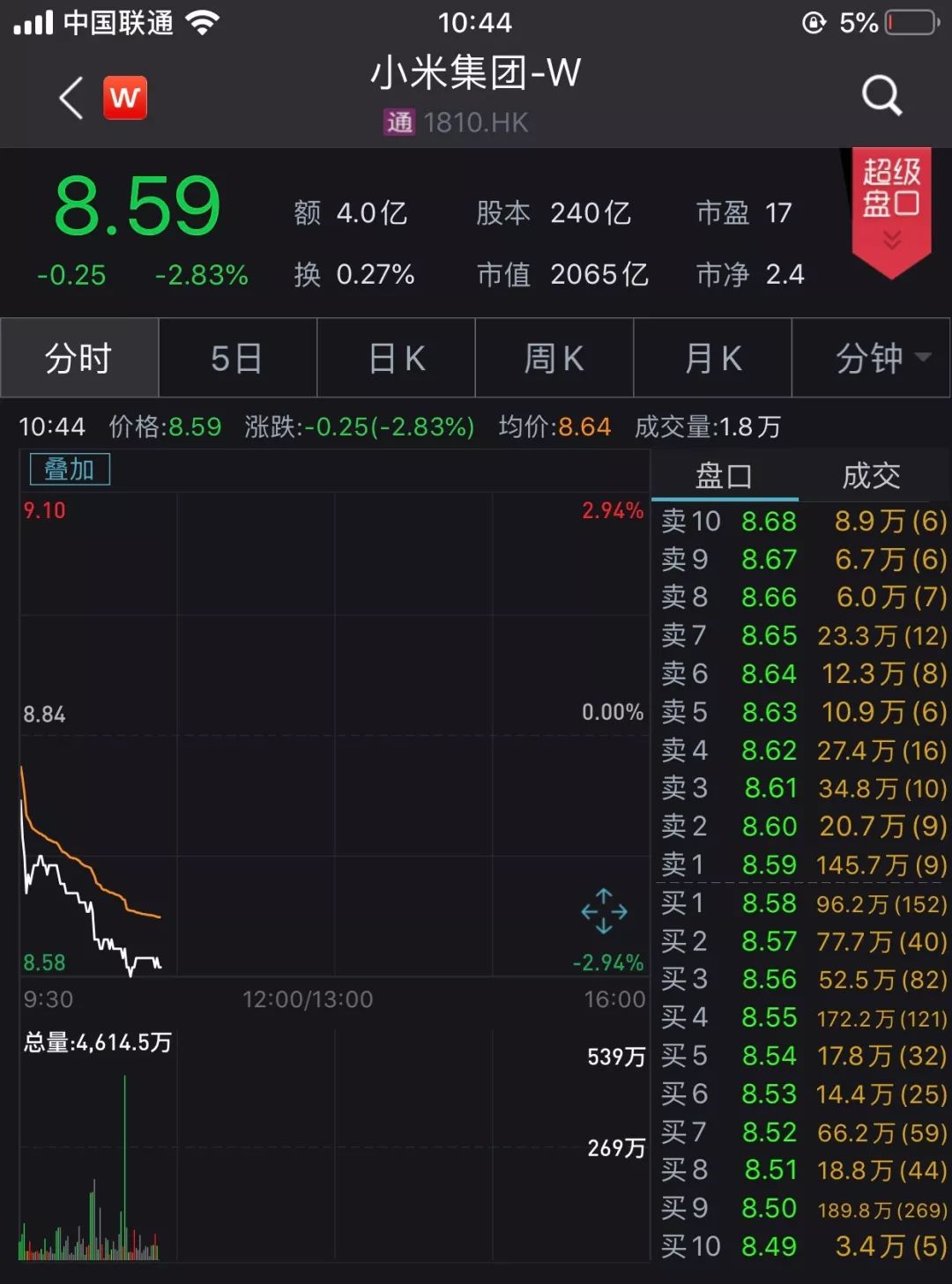This screenshot has height=1284, width=952.
Task: Switch to the 5日 chart tab
Action: pos(237,358)
